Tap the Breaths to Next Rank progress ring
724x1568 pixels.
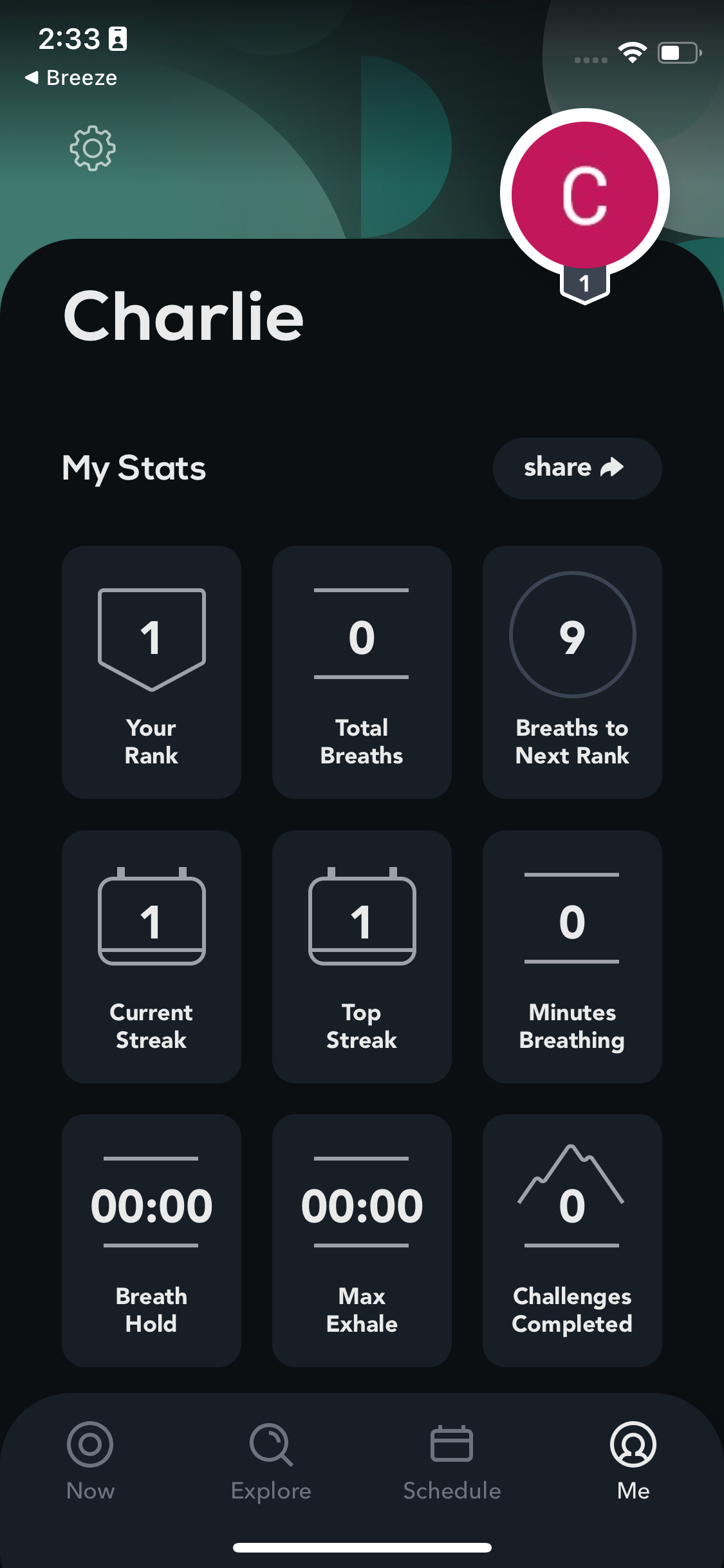tap(571, 635)
